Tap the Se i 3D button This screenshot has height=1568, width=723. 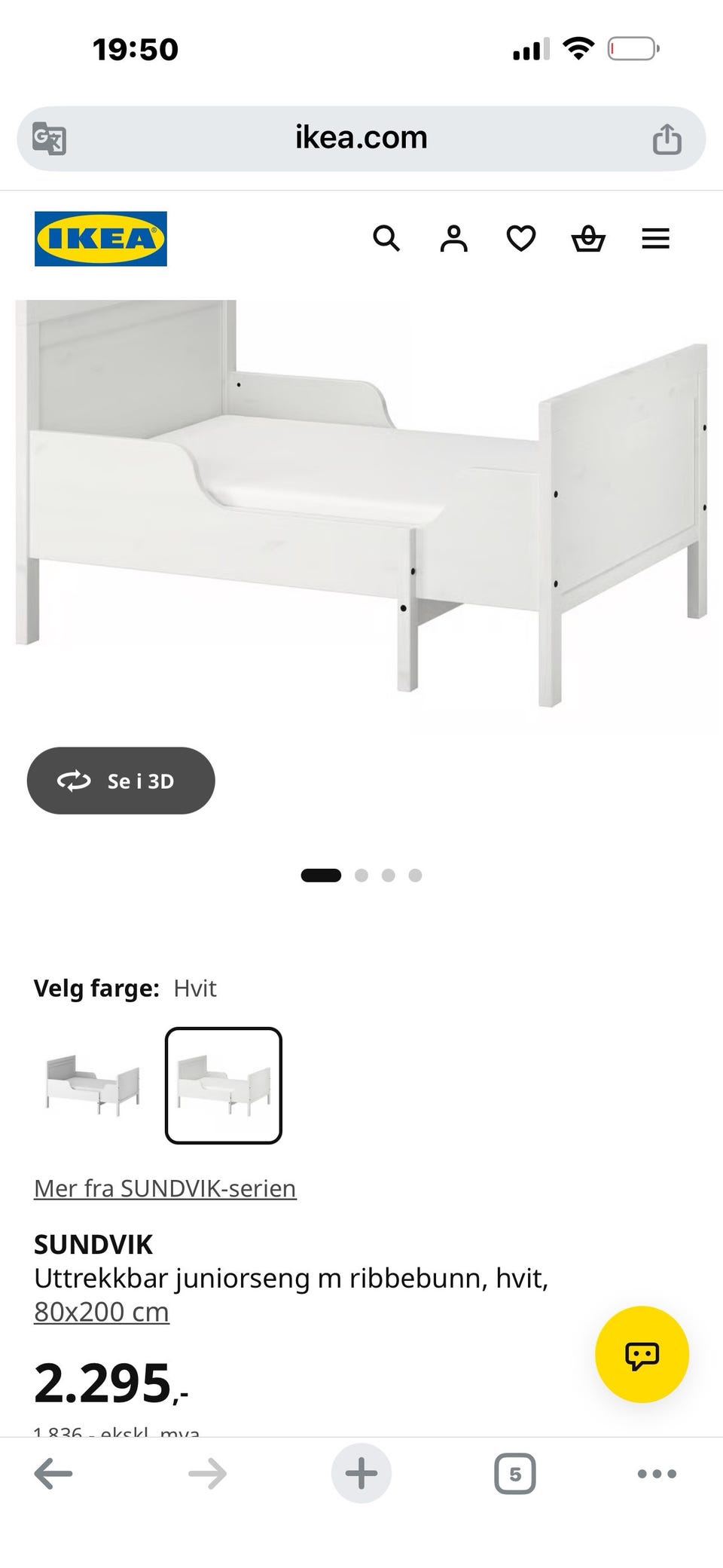(121, 781)
